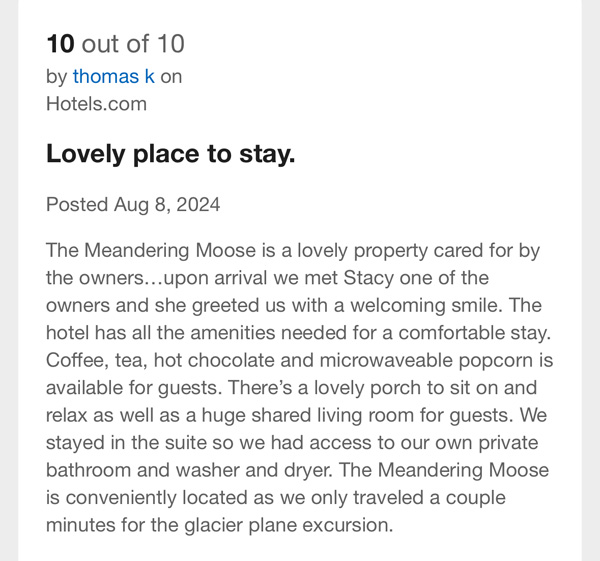Open reviewer thomas k's profile link

(x=113, y=76)
